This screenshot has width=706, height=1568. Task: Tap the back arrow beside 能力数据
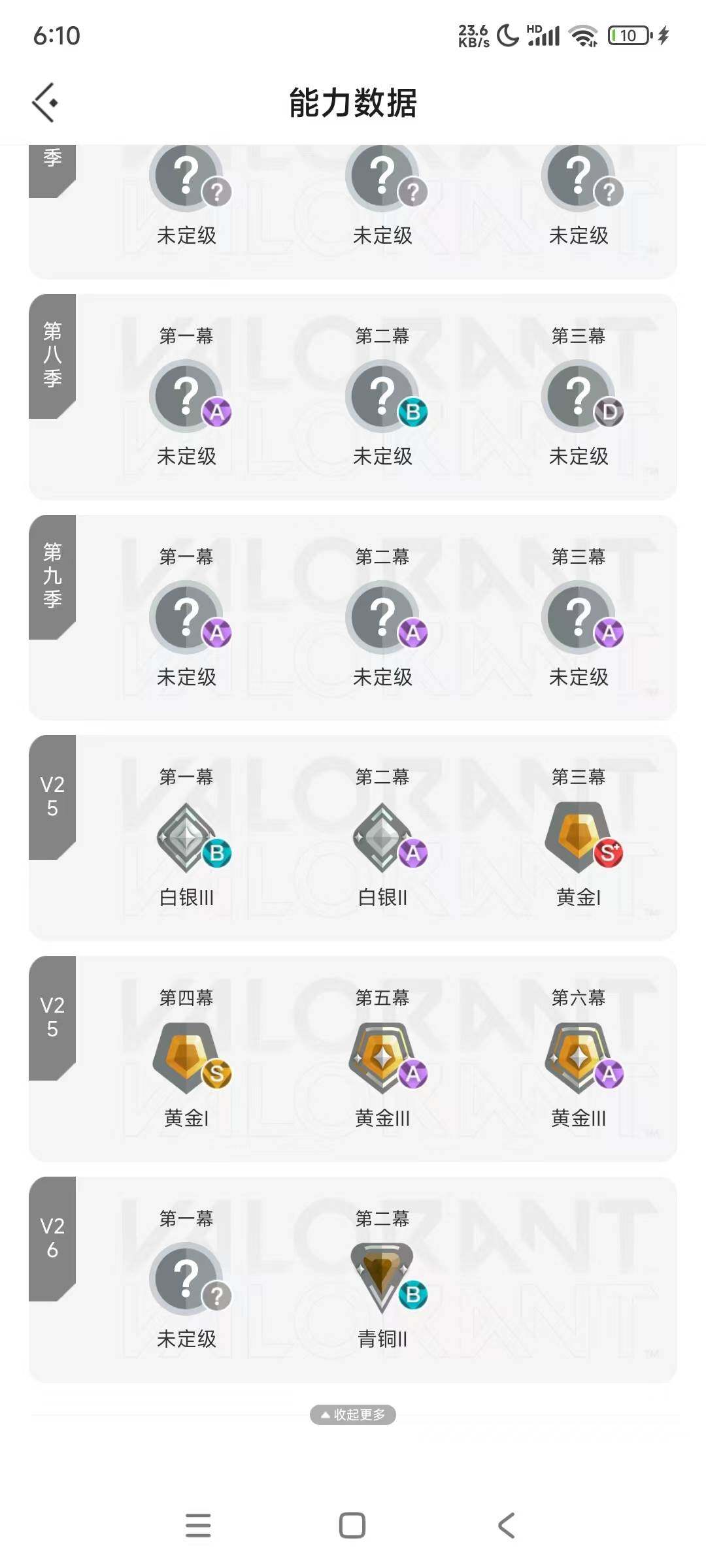click(44, 103)
